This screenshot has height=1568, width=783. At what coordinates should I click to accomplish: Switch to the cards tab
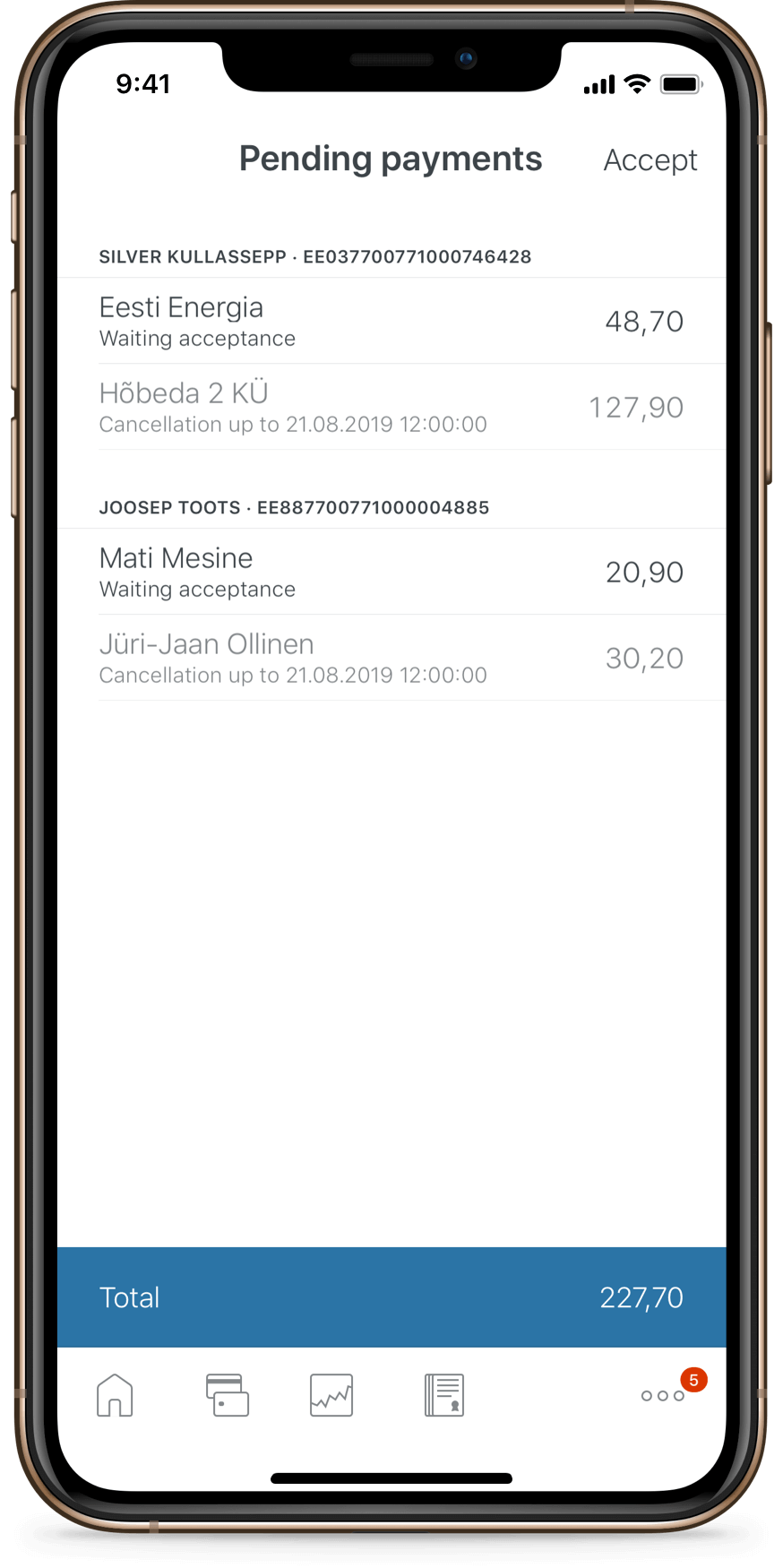[x=228, y=1395]
